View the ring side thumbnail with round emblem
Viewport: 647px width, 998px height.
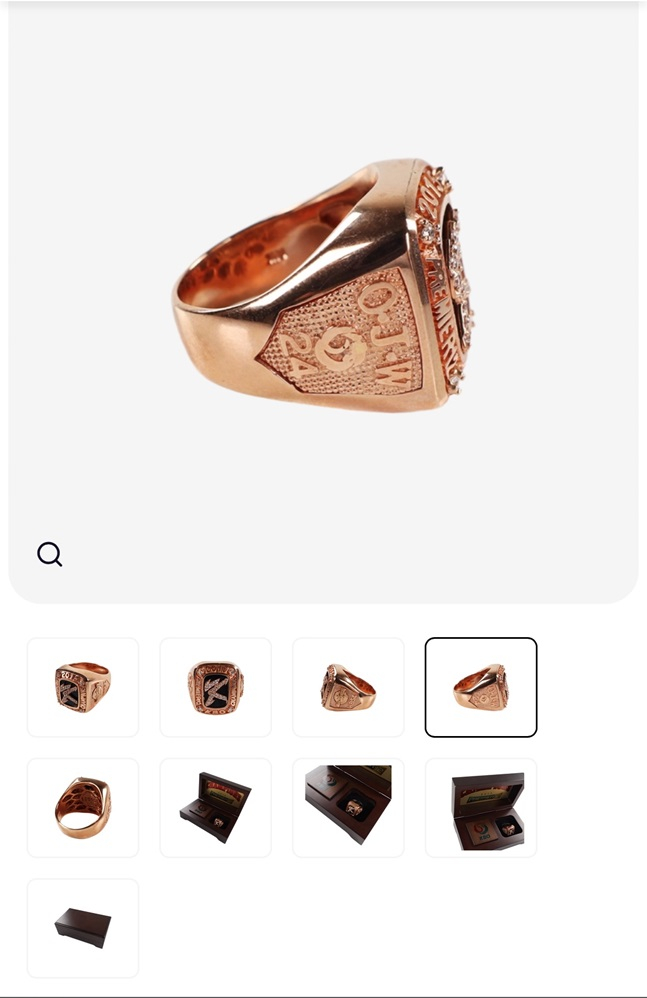click(x=348, y=688)
